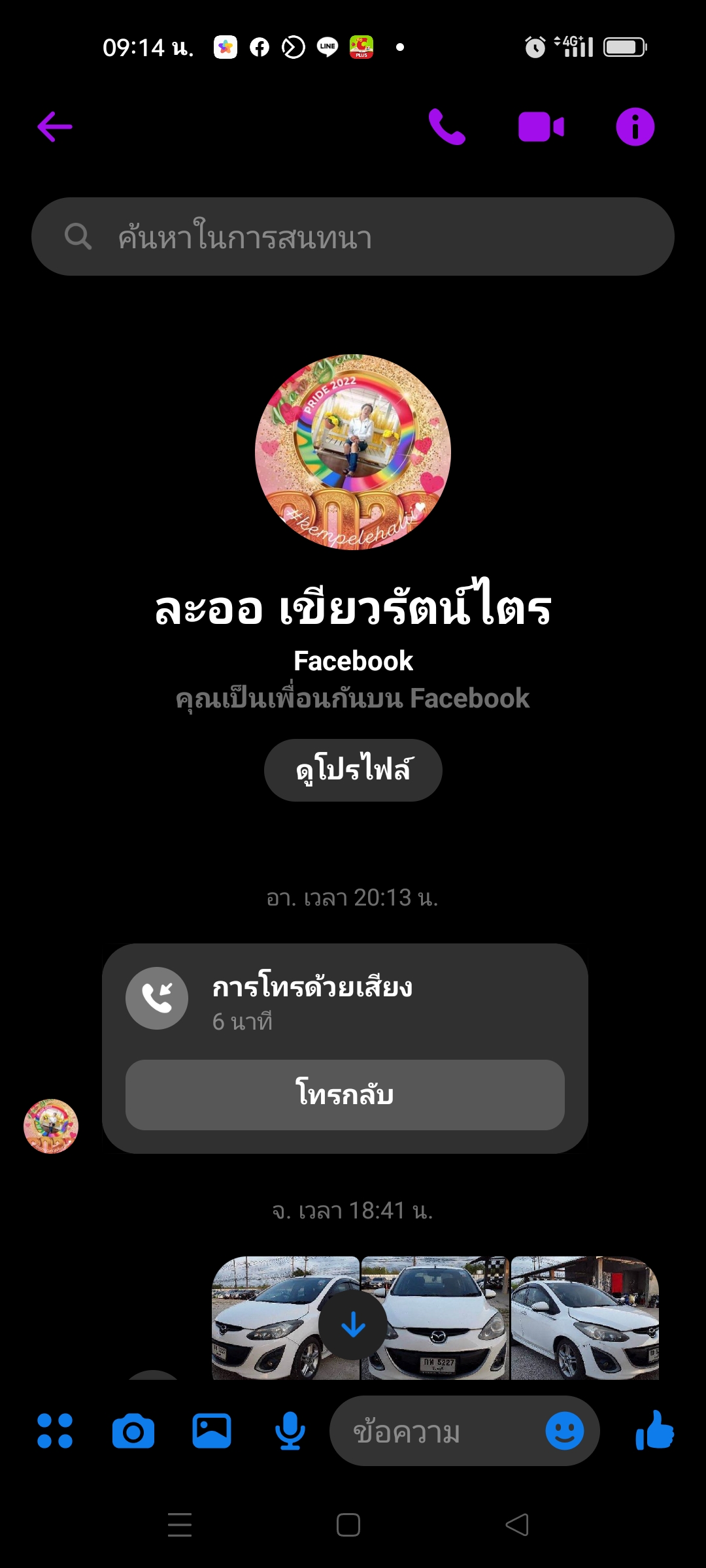The image size is (706, 1568).
Task: Open the camera
Action: [x=133, y=1431]
